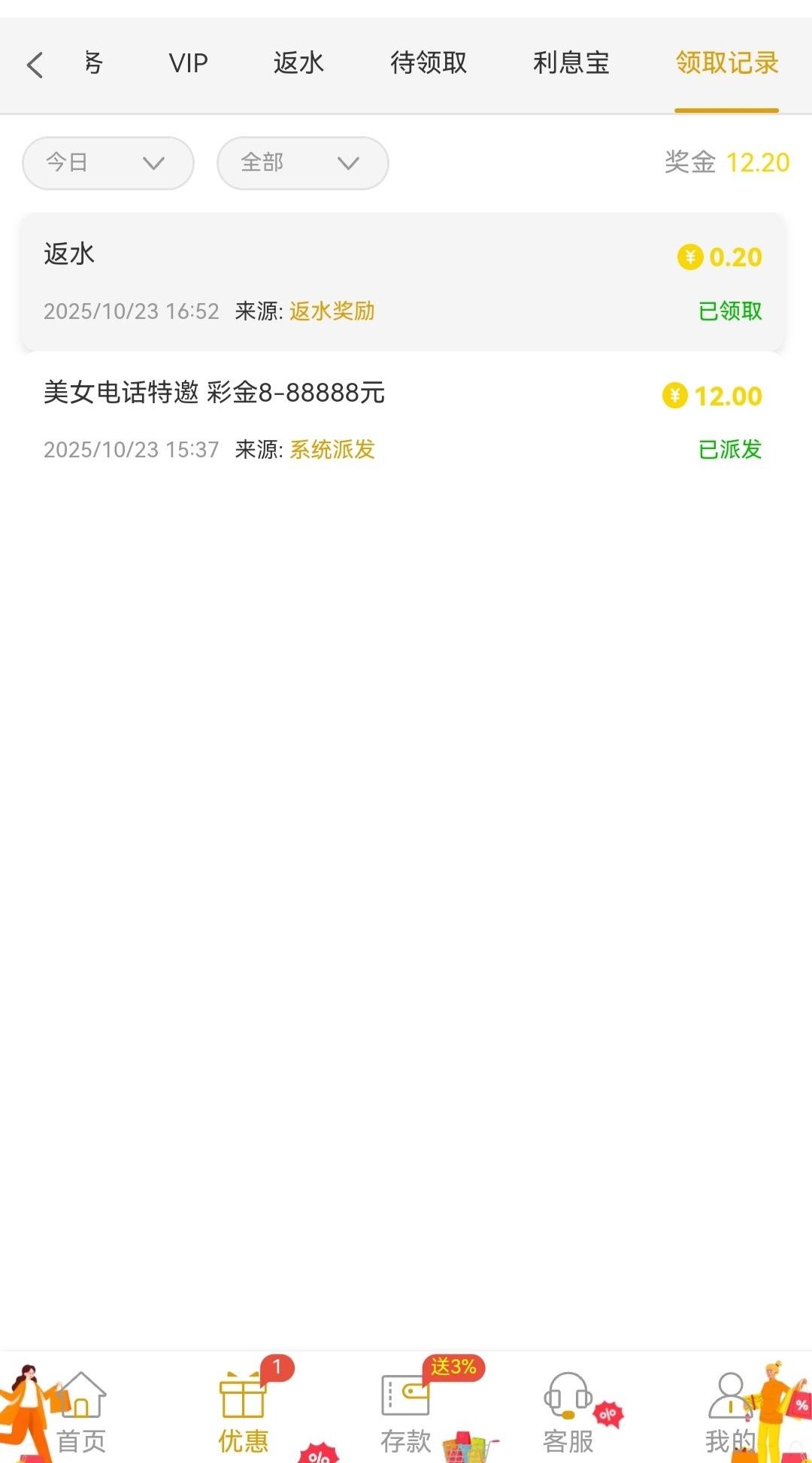812x1463 pixels.
Task: Go back using the top-left arrow
Action: point(35,65)
